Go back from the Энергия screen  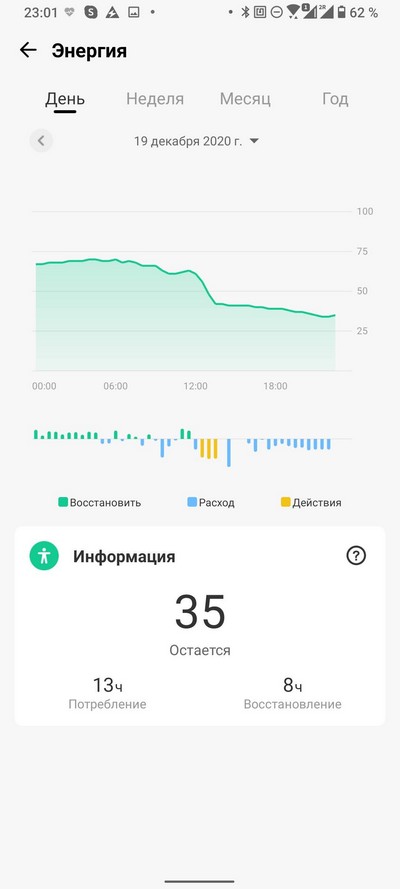[28, 50]
